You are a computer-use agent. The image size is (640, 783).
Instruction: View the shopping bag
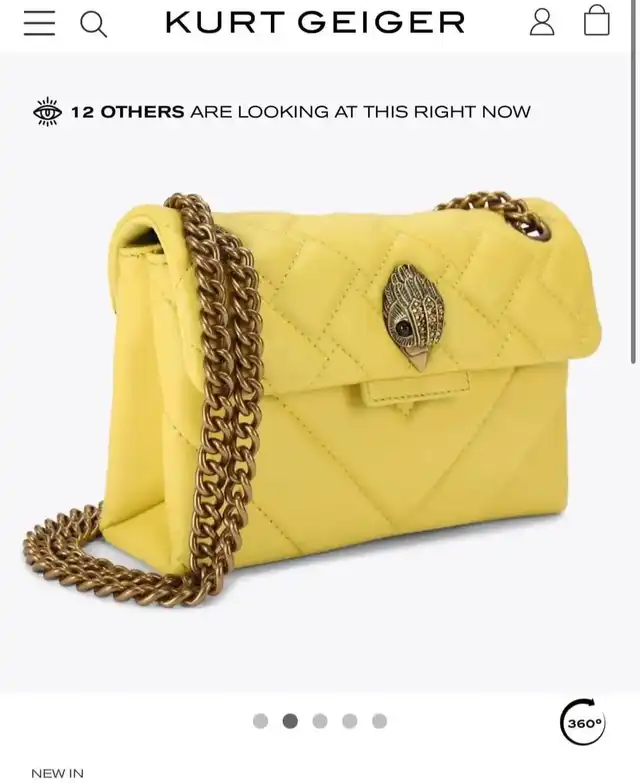(597, 21)
